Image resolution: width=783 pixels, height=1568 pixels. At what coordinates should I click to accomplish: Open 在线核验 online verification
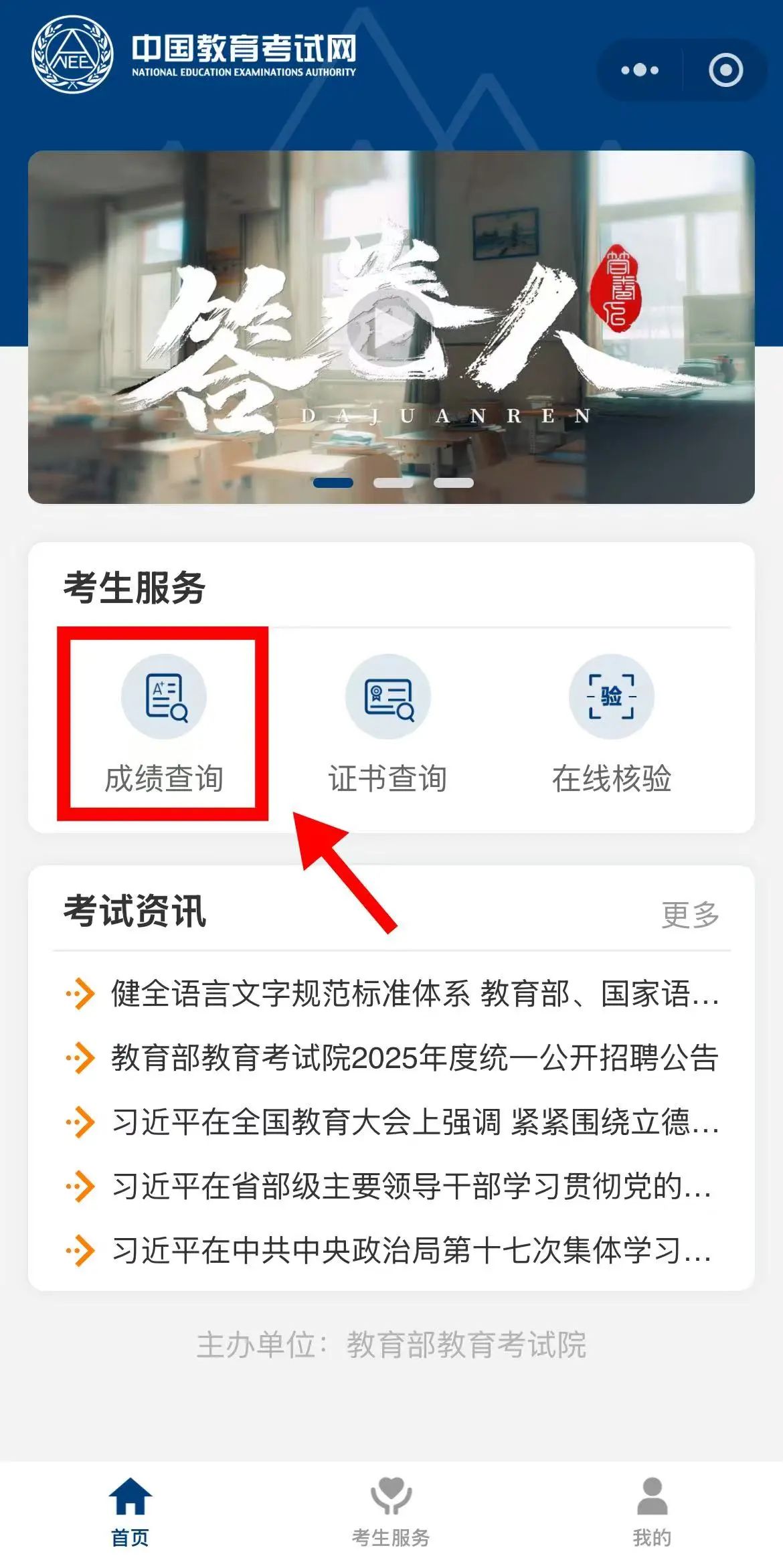(x=611, y=723)
